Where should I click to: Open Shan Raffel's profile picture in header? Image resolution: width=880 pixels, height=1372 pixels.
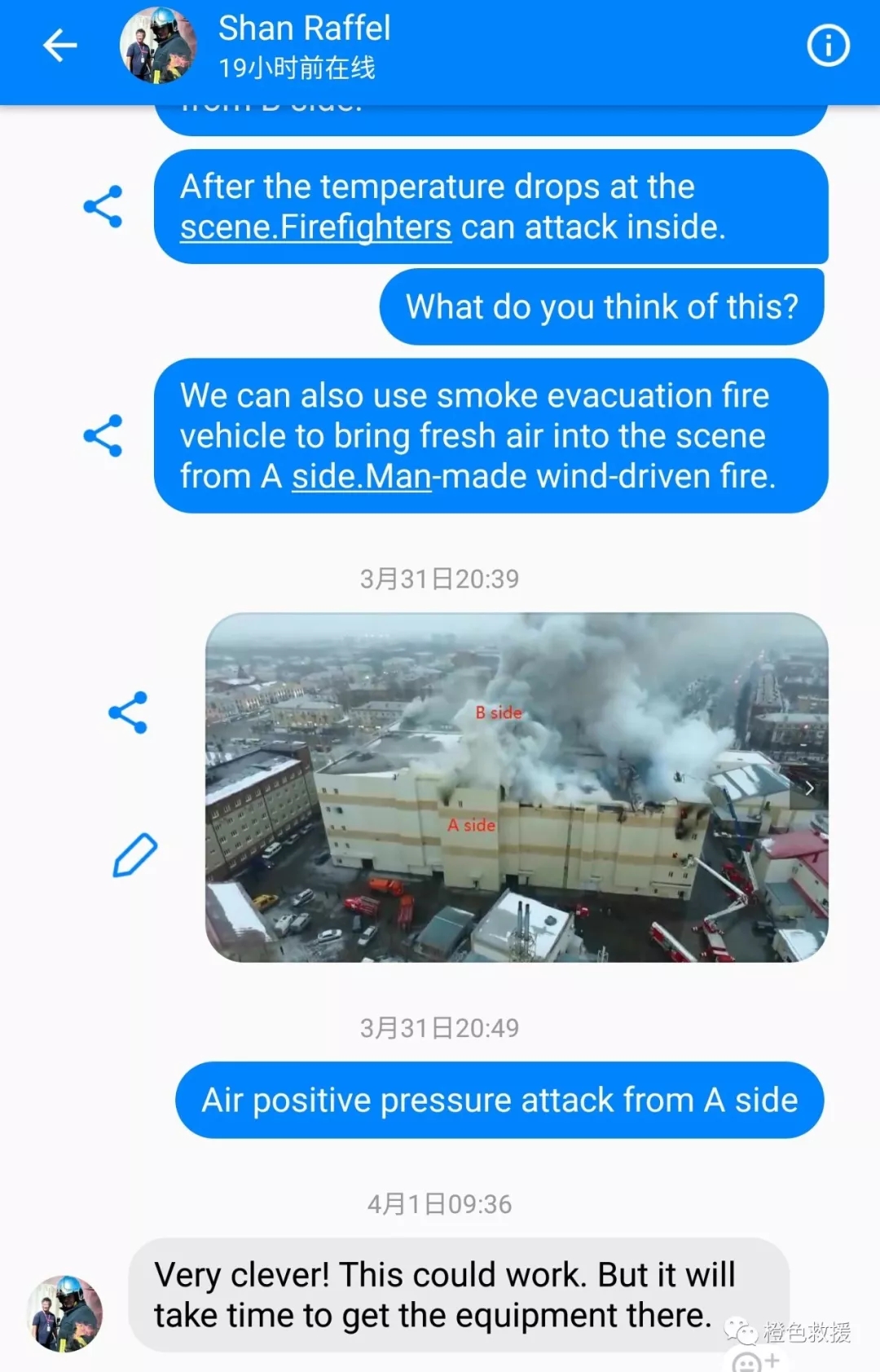click(158, 46)
